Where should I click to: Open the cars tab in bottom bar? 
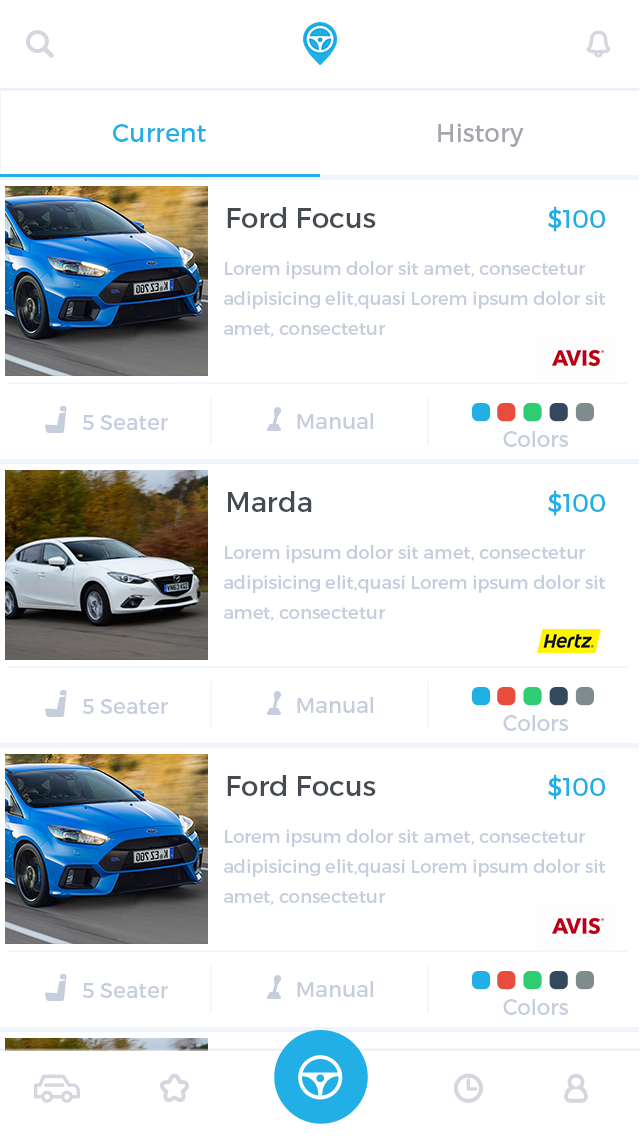[x=57, y=1088]
